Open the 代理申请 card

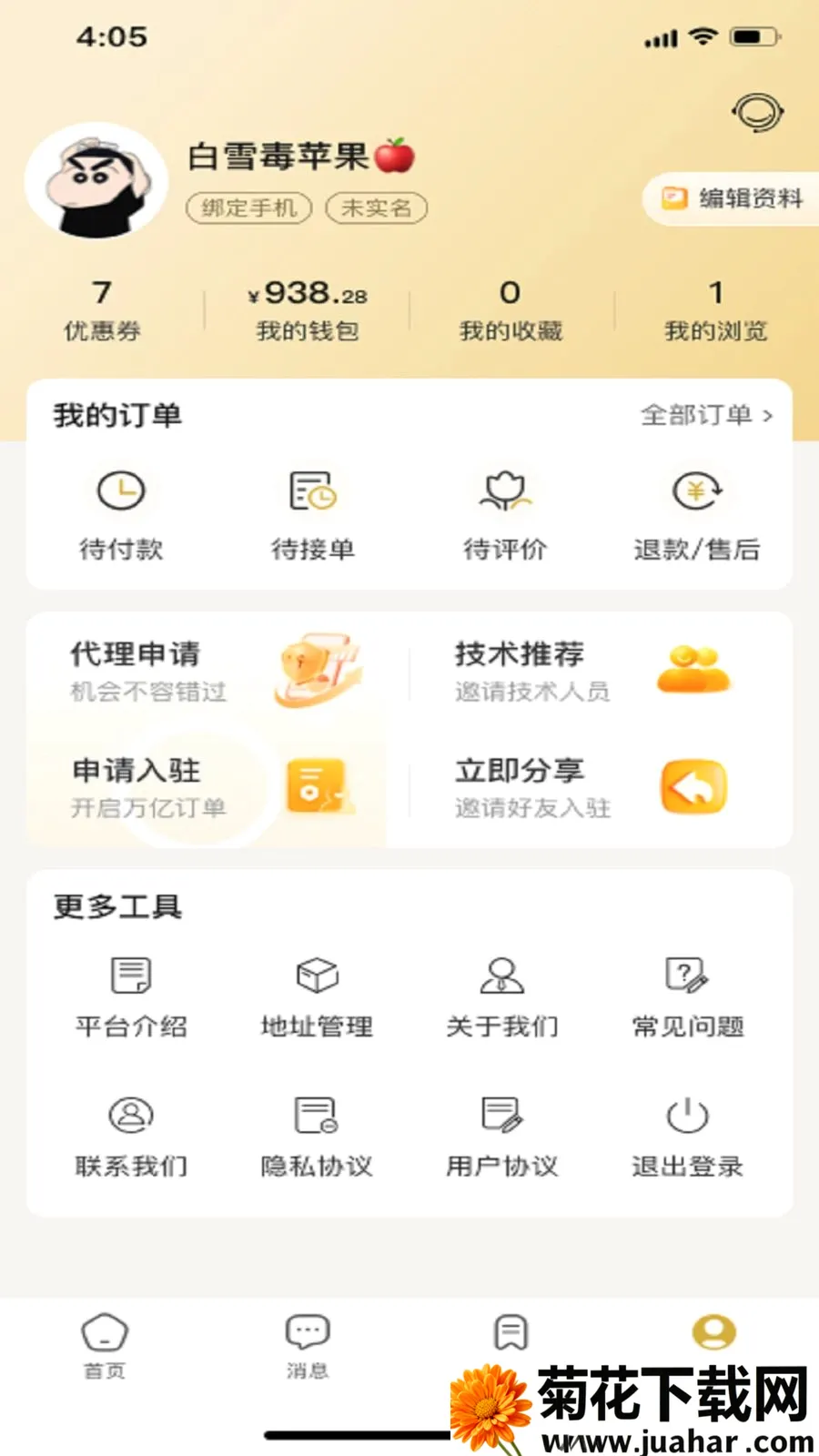coord(217,672)
